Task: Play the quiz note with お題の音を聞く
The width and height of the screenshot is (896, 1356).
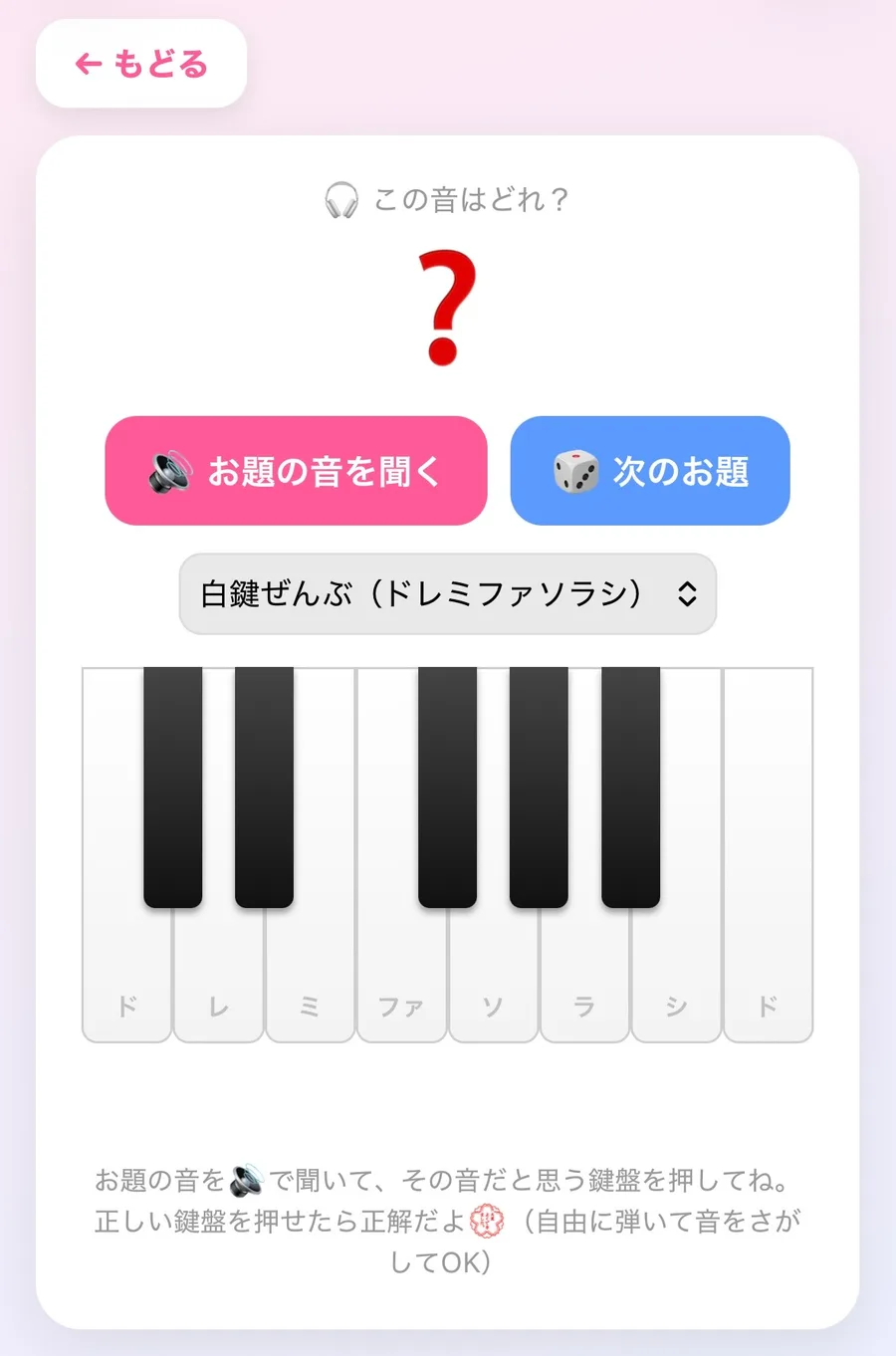Action: (x=296, y=471)
